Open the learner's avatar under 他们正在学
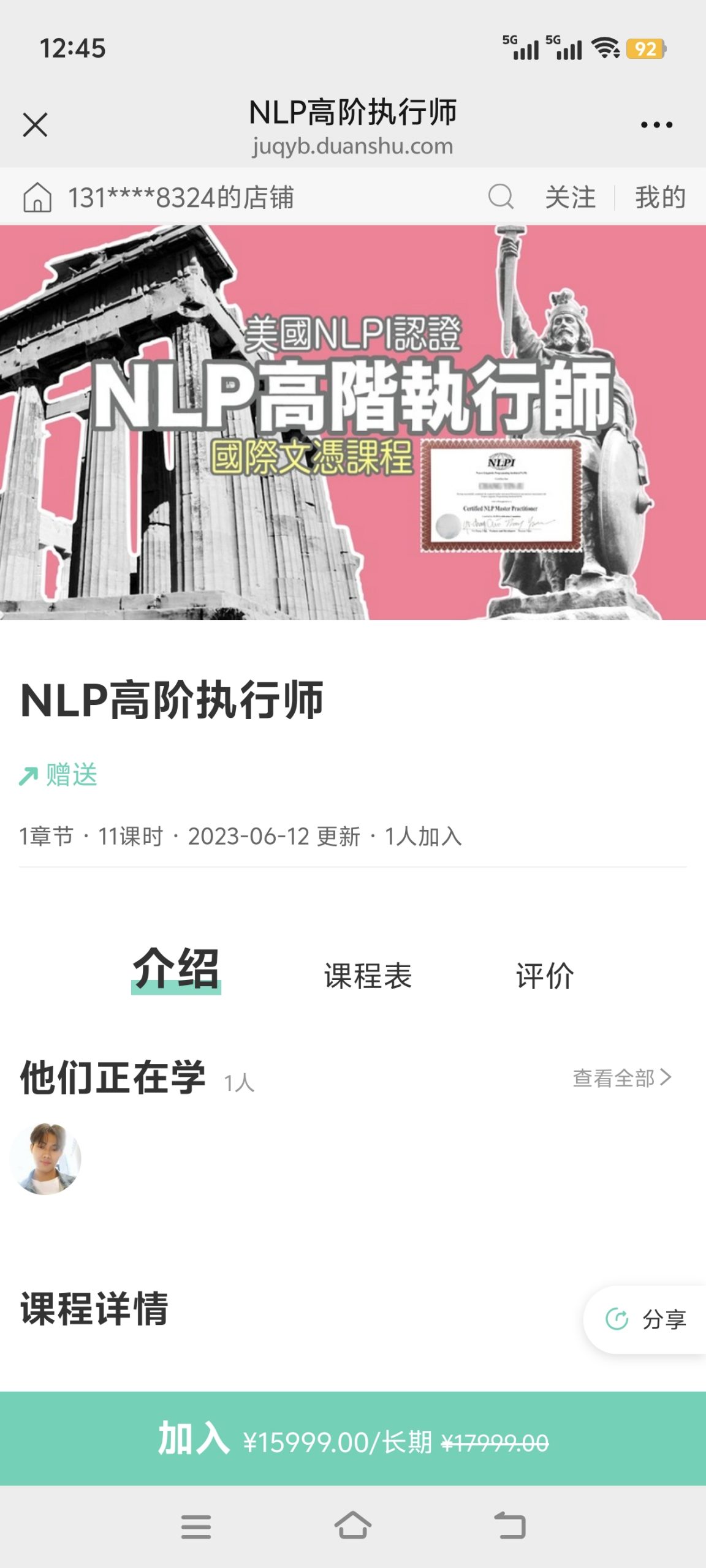The width and height of the screenshot is (706, 1568). [46, 1158]
